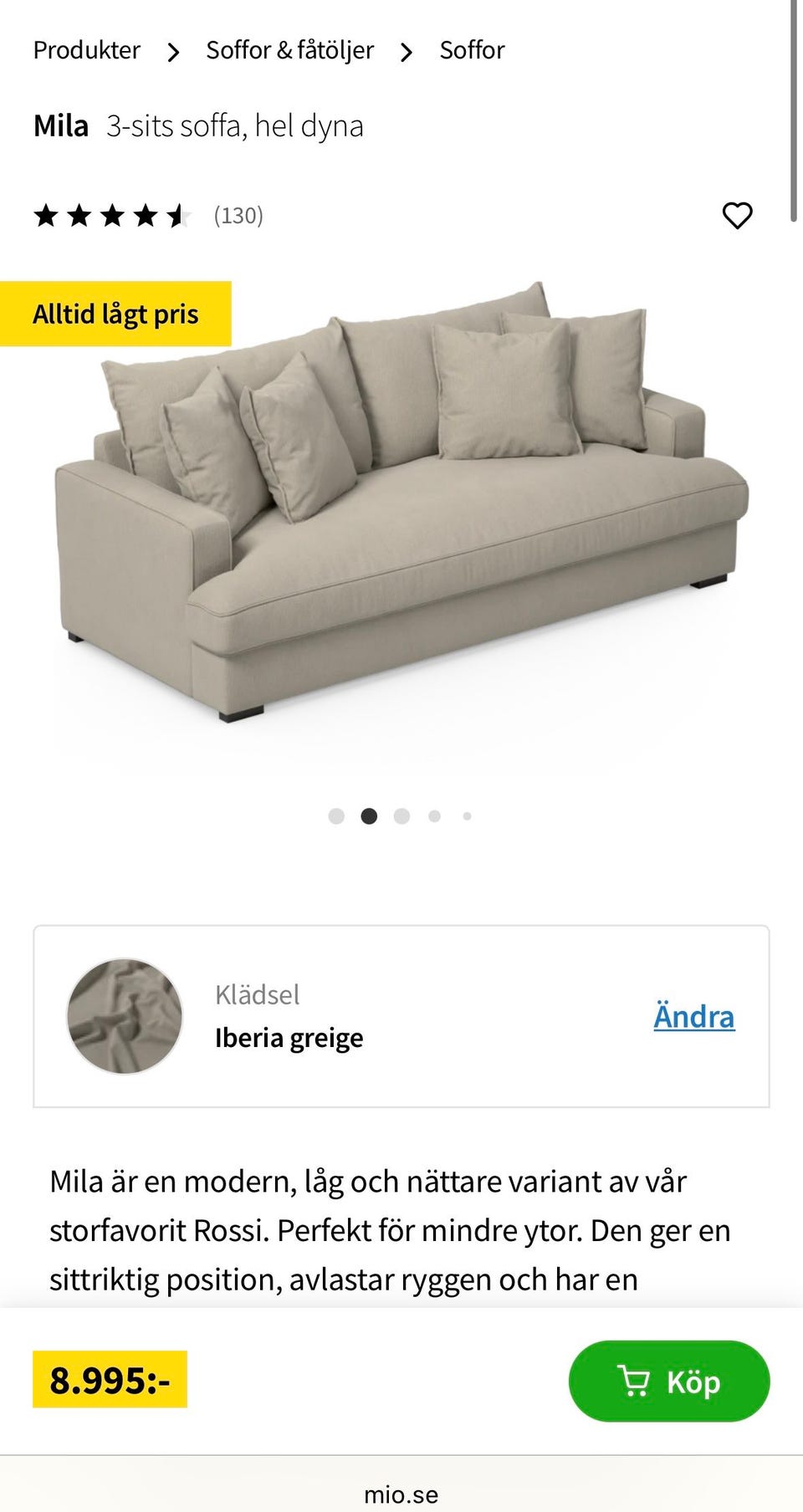Tap the first star in the rating row
803x1512 pixels.
[48, 216]
